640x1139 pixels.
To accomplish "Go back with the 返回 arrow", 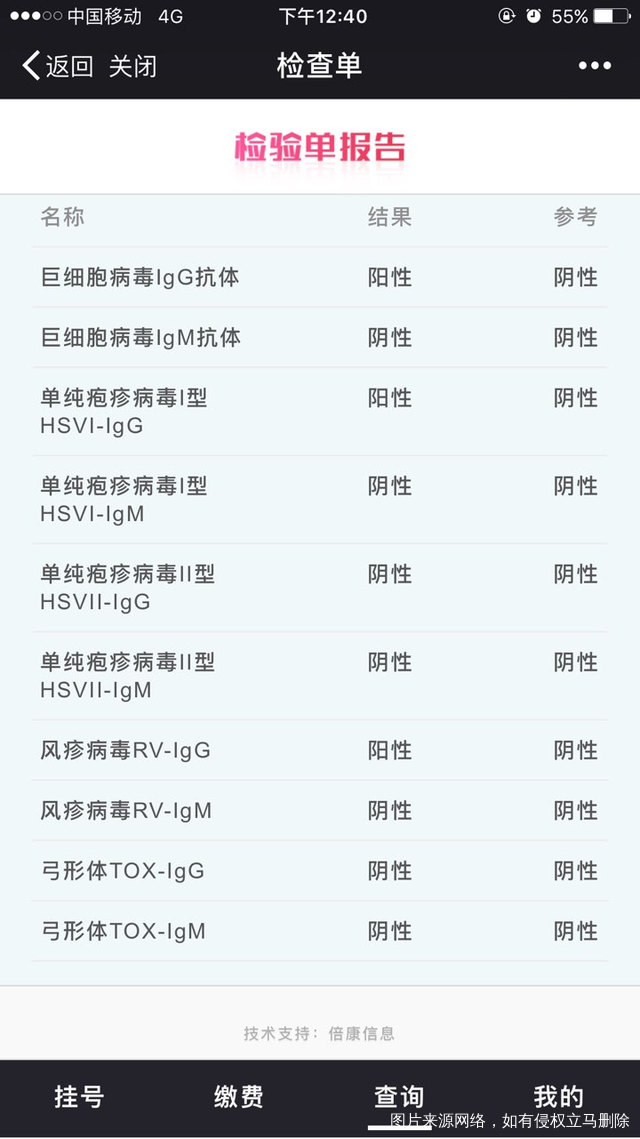I will coord(56,66).
